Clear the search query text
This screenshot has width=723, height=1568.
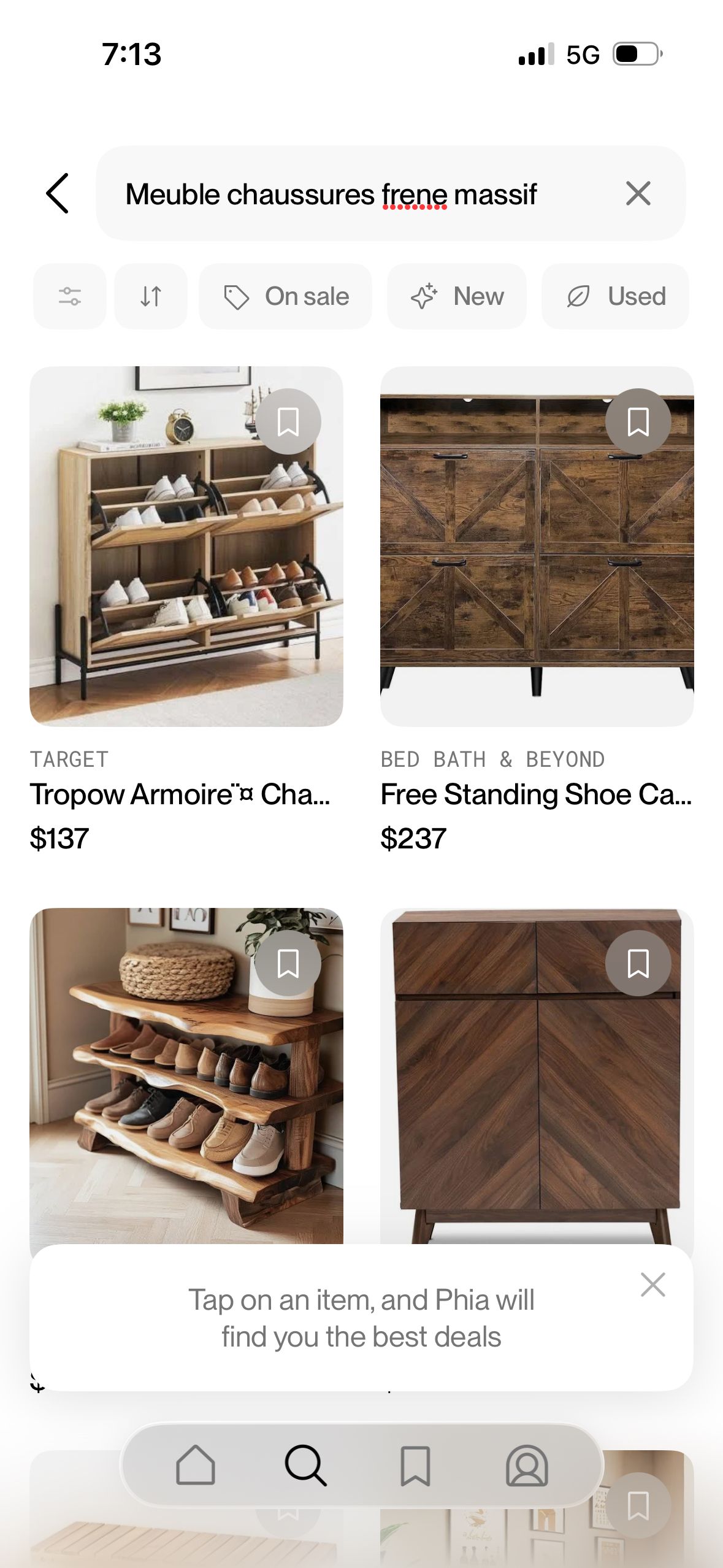pyautogui.click(x=638, y=193)
